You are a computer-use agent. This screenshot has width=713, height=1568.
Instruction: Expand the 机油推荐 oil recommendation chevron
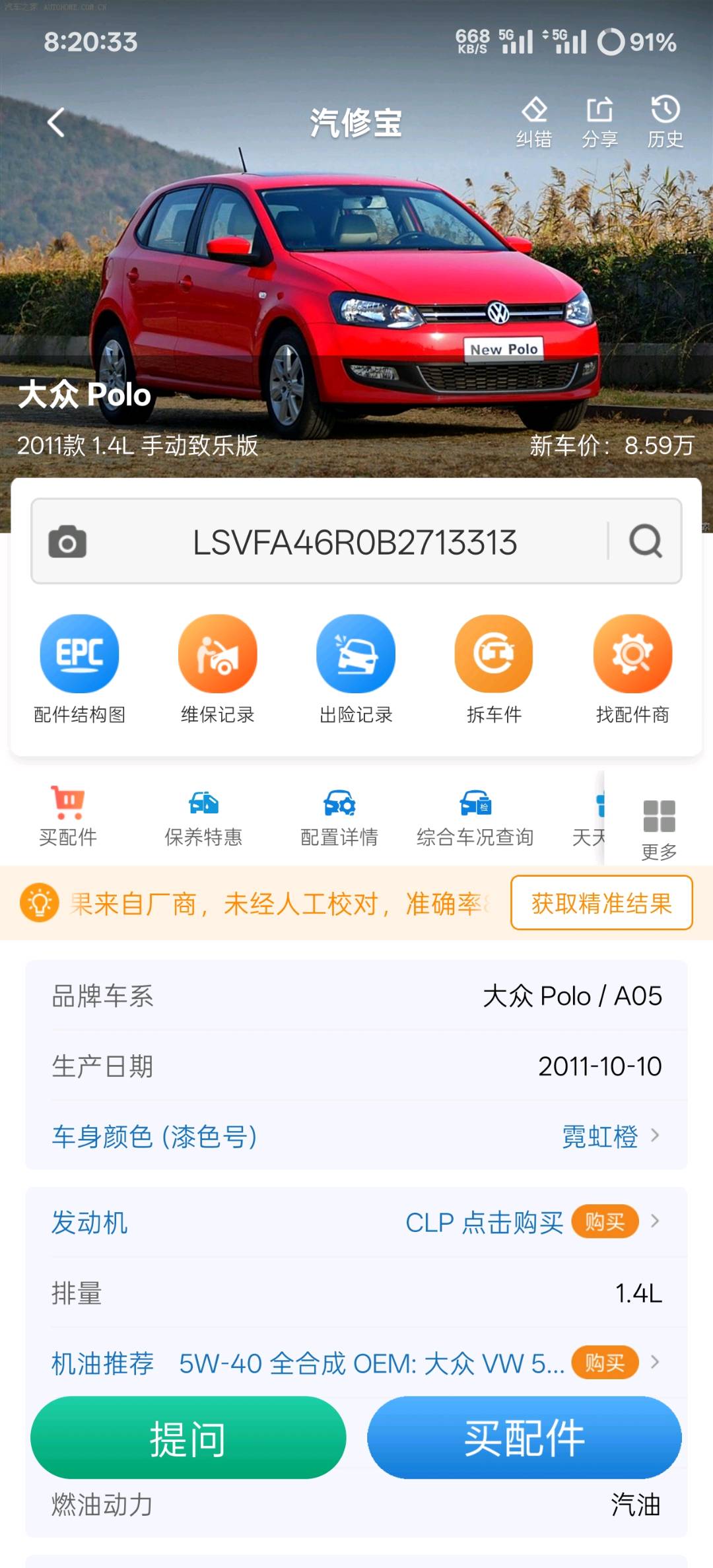(x=654, y=1363)
